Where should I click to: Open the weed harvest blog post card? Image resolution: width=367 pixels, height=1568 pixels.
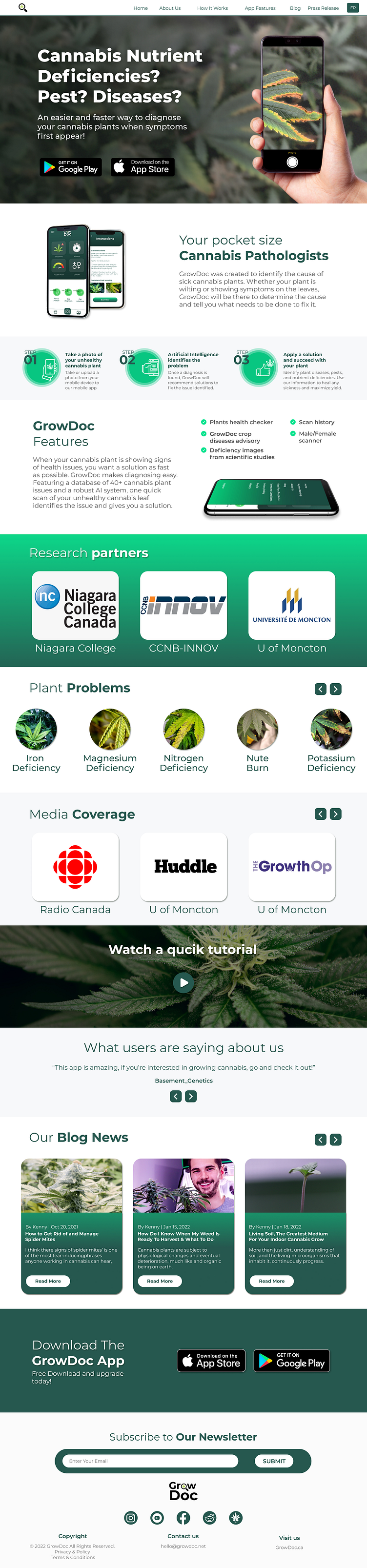coord(183,1223)
